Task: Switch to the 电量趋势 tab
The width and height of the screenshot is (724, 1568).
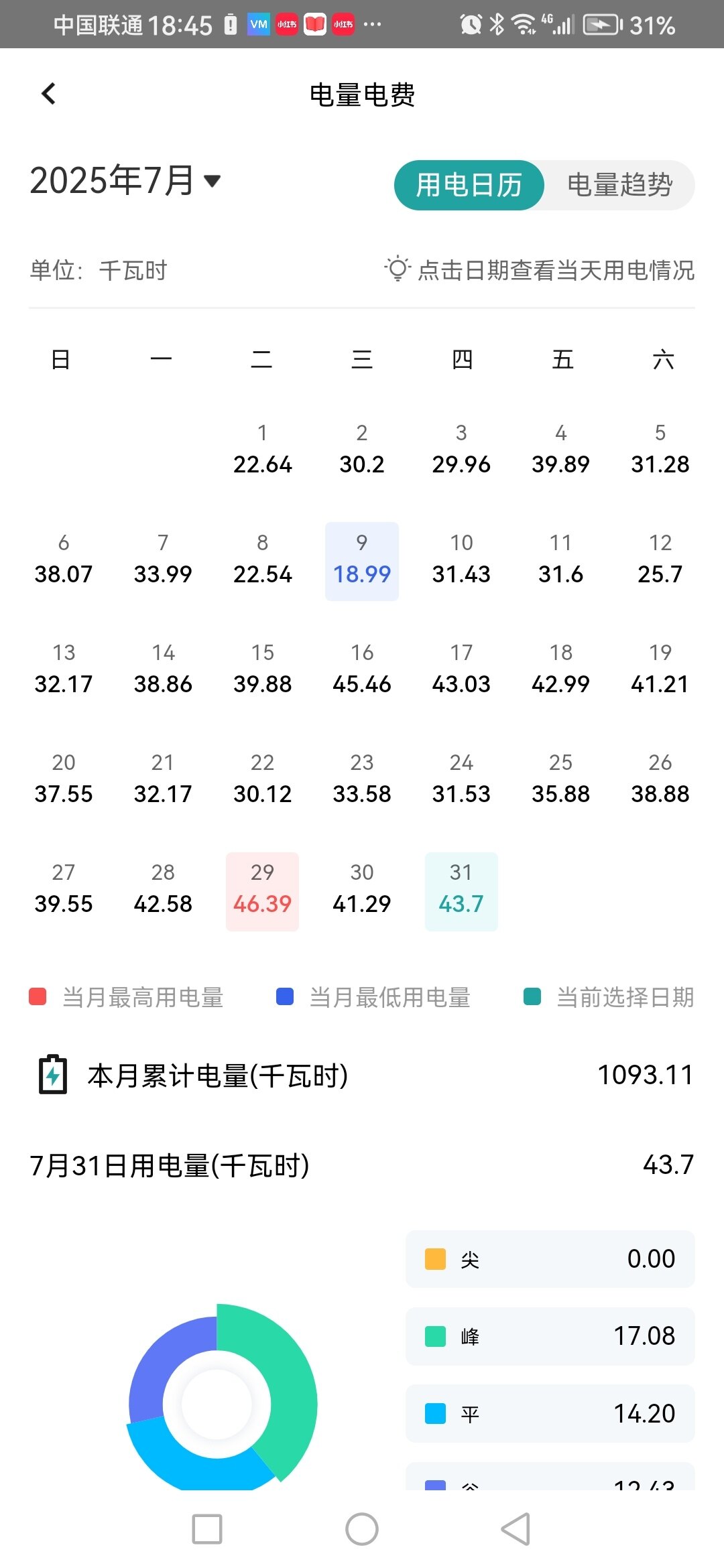Action: click(619, 185)
